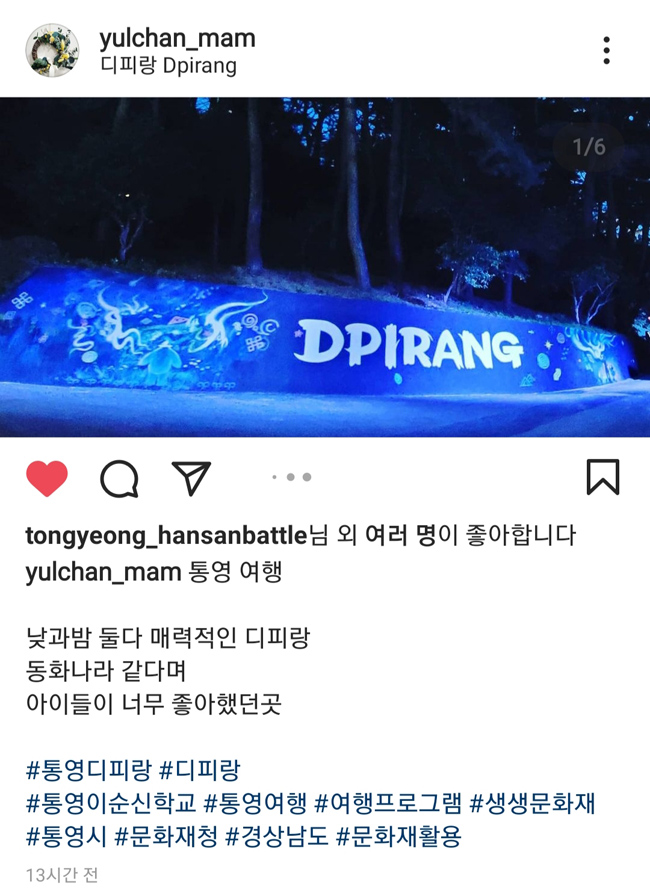This screenshot has width=650, height=896.
Task: Open the #문화재청 hashtag
Action: tap(165, 837)
